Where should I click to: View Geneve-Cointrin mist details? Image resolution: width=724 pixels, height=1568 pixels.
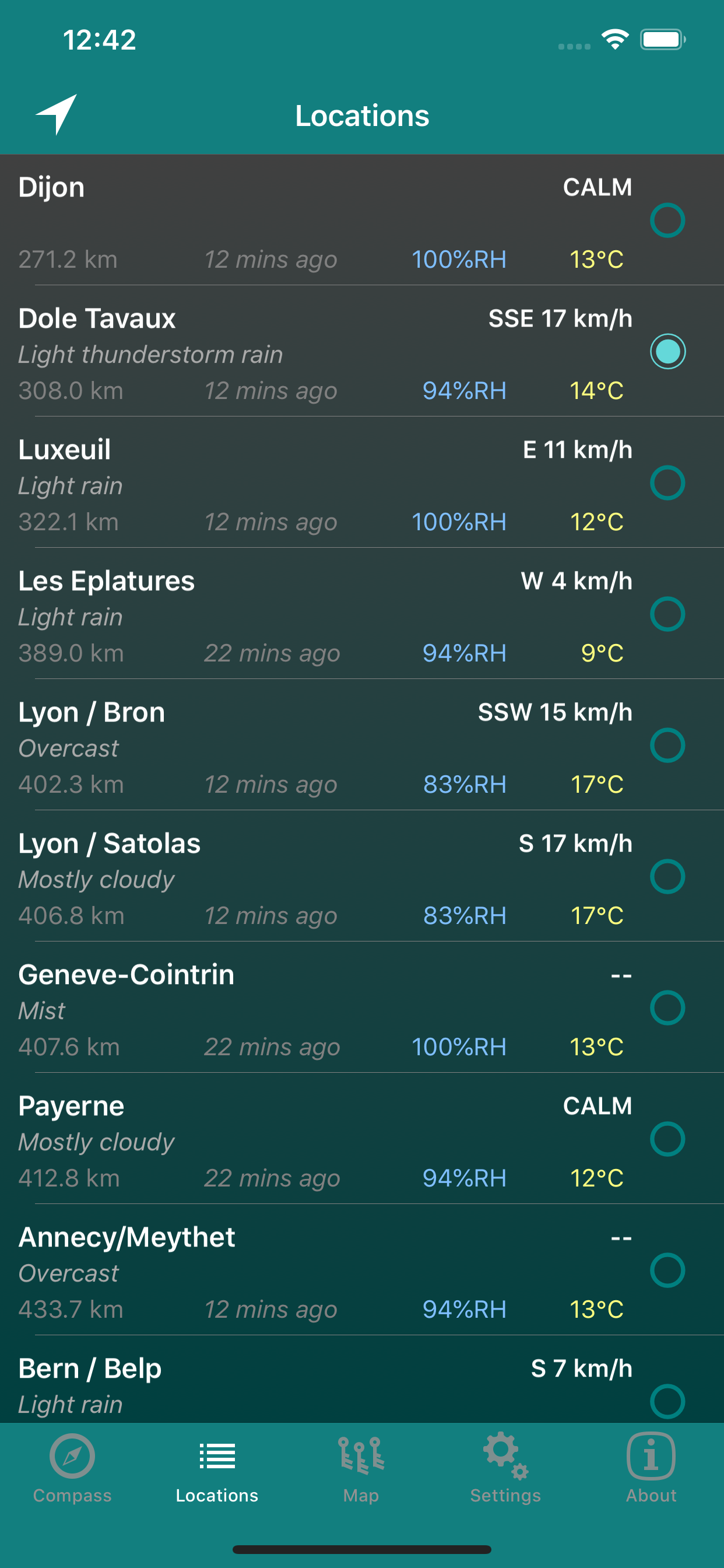click(304, 1009)
